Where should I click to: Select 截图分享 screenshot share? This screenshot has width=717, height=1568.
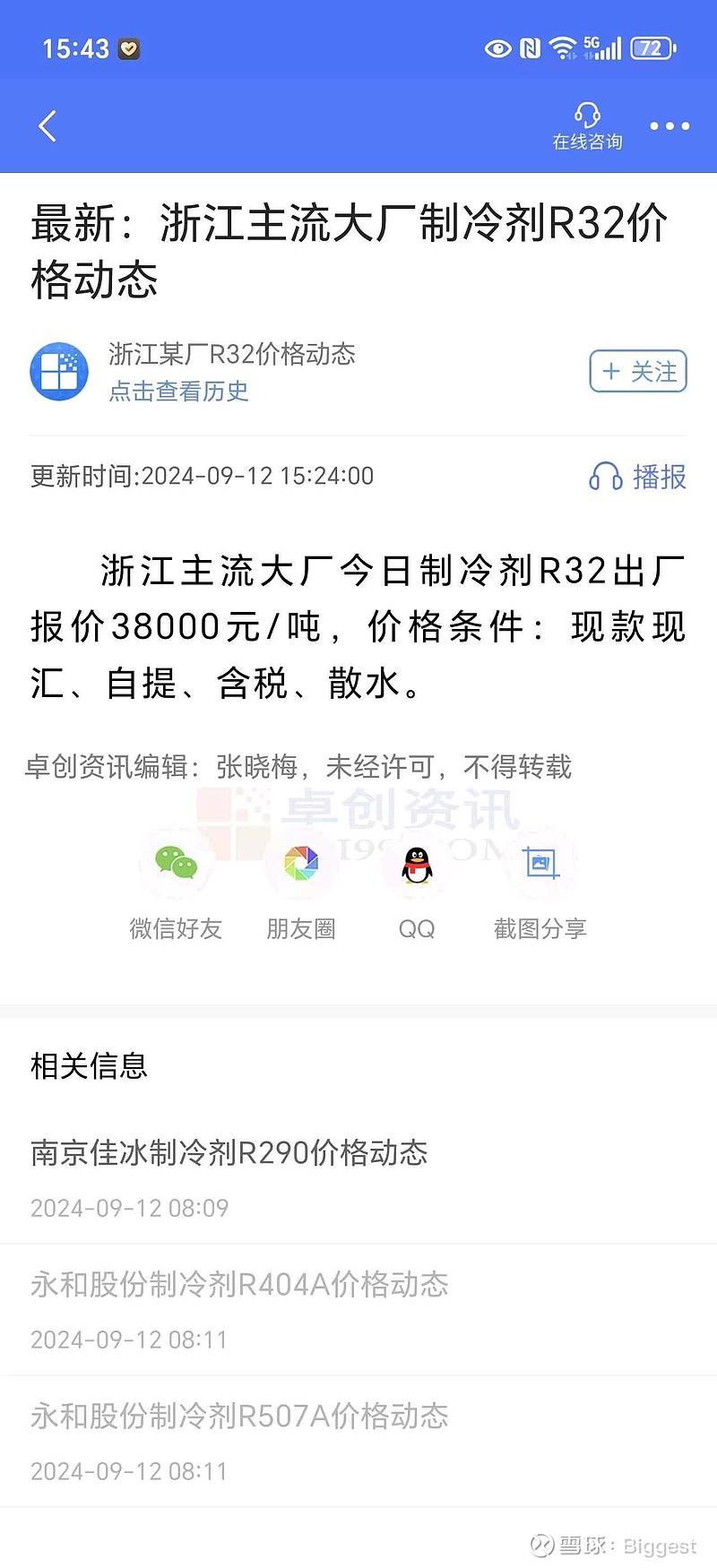[x=540, y=889]
